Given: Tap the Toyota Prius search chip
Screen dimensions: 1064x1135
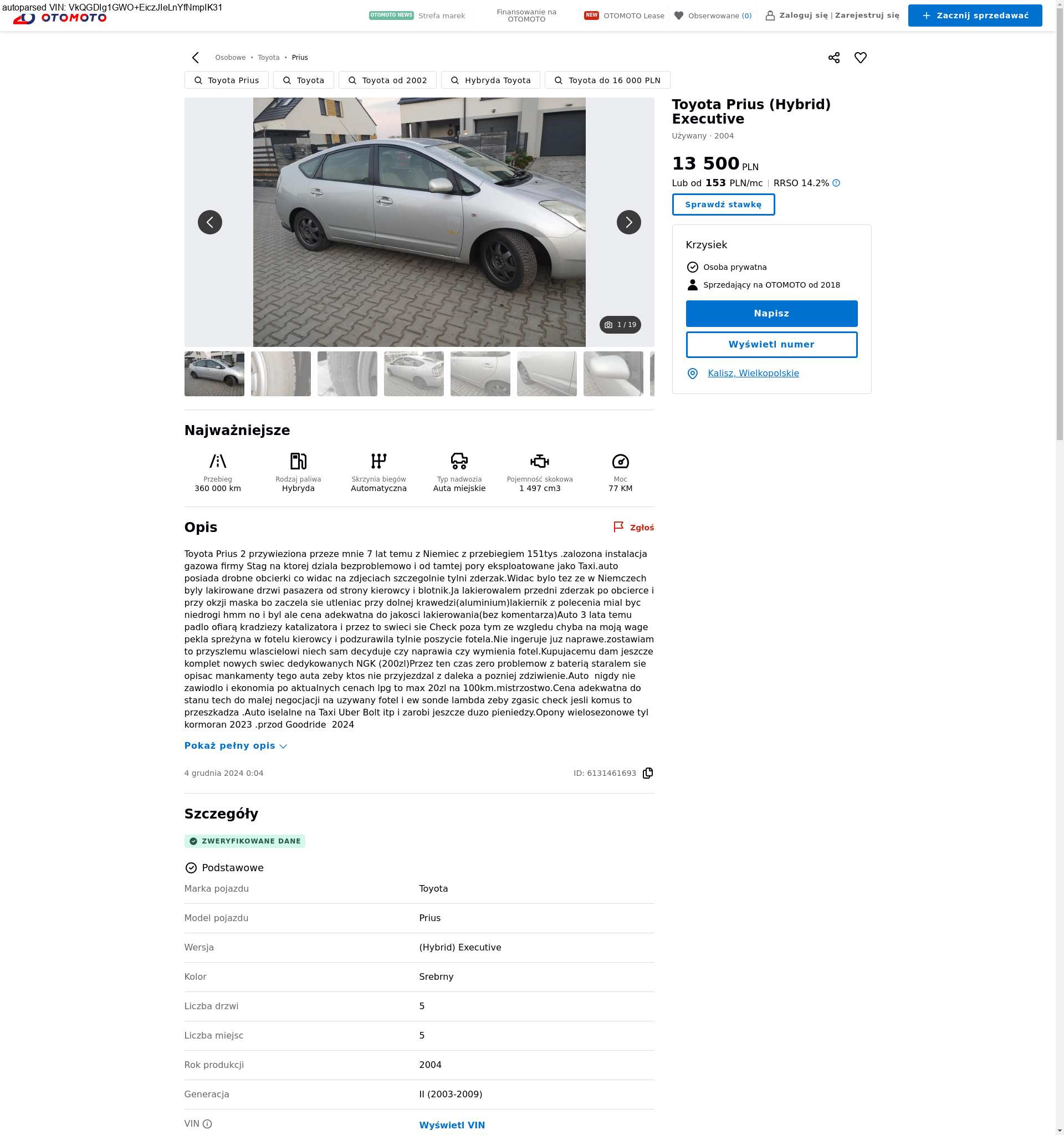Looking at the screenshot, I should click(227, 80).
